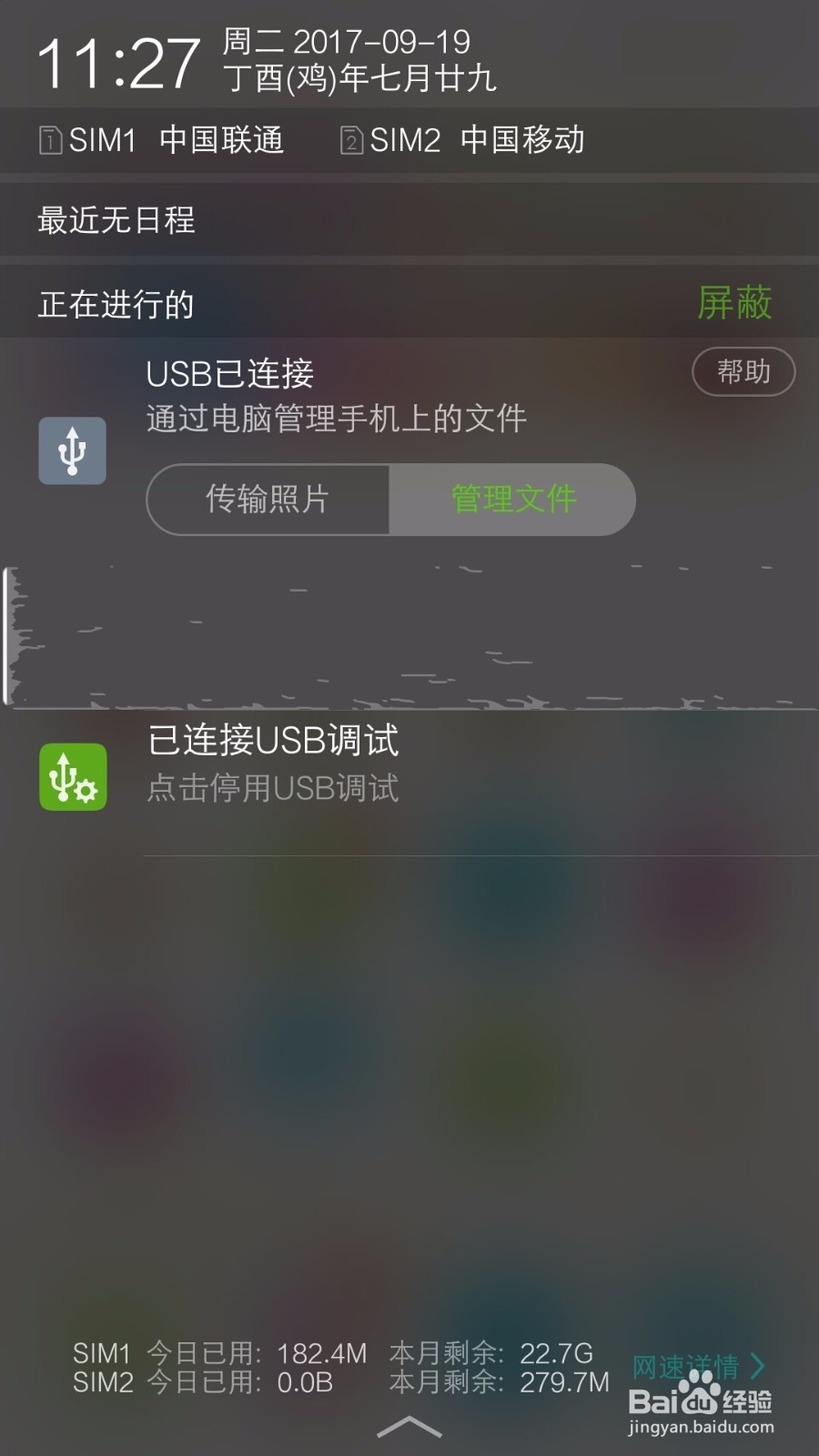Tap the 屏蔽 blocking control
This screenshot has height=1456, width=819.
click(733, 304)
